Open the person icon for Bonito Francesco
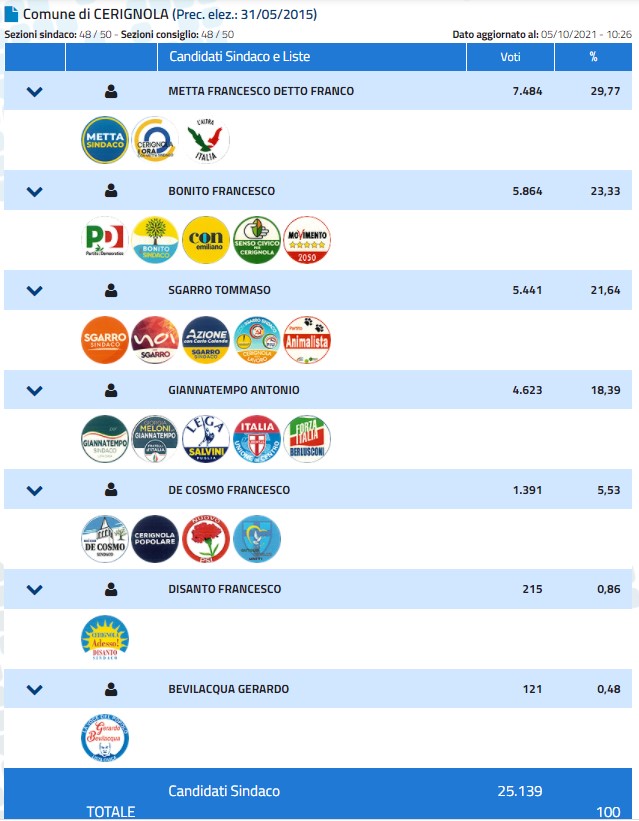Image resolution: width=639 pixels, height=821 pixels. (111, 191)
